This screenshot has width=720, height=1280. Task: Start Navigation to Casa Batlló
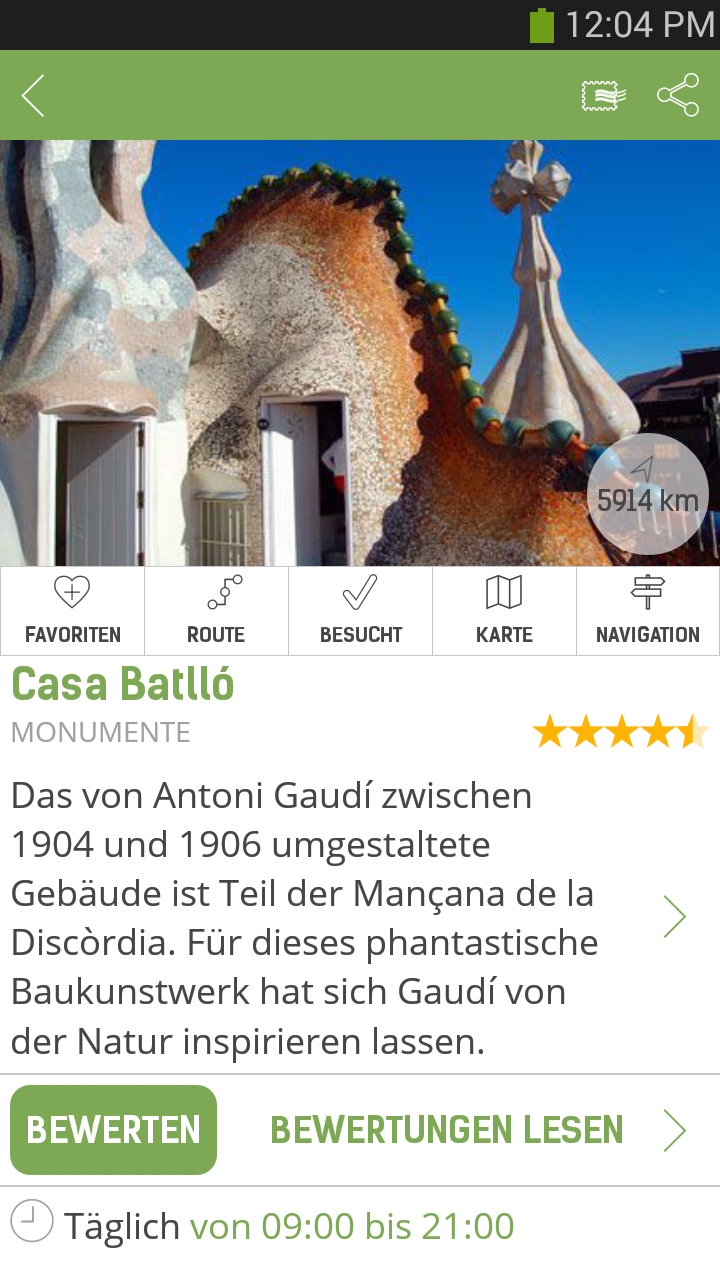click(x=648, y=611)
